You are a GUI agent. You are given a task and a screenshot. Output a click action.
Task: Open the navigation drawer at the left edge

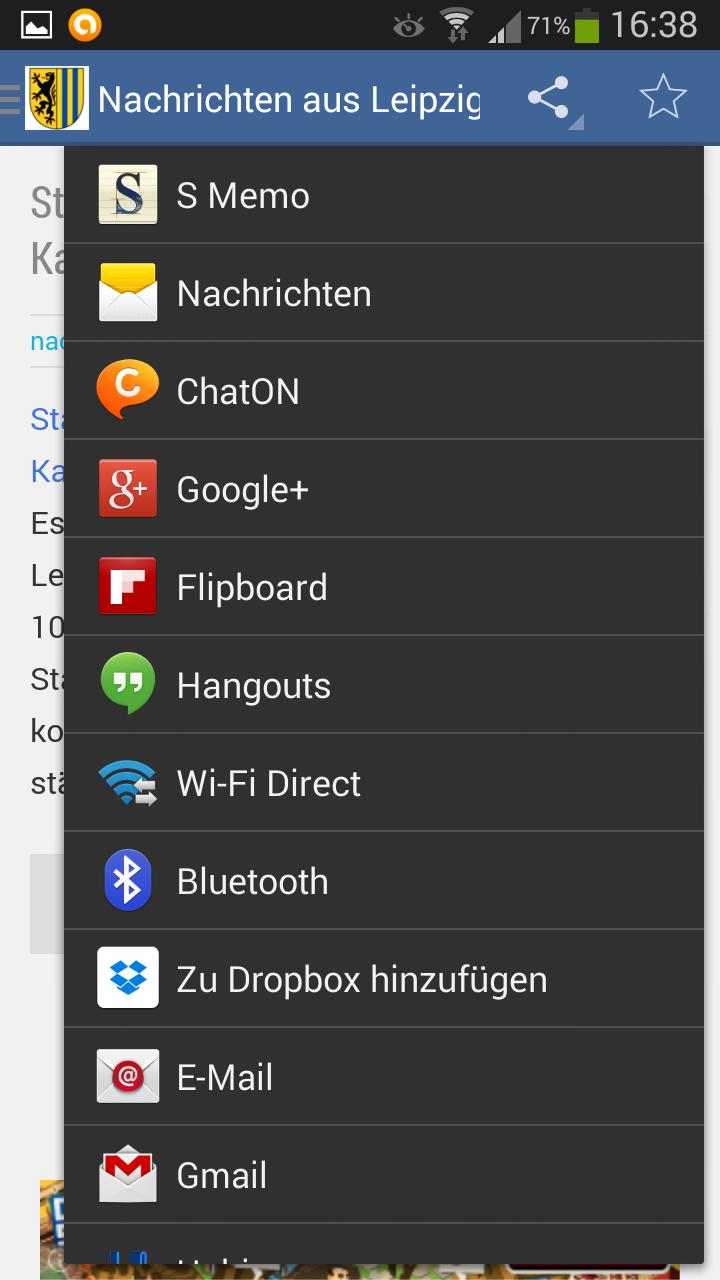[x=7, y=97]
